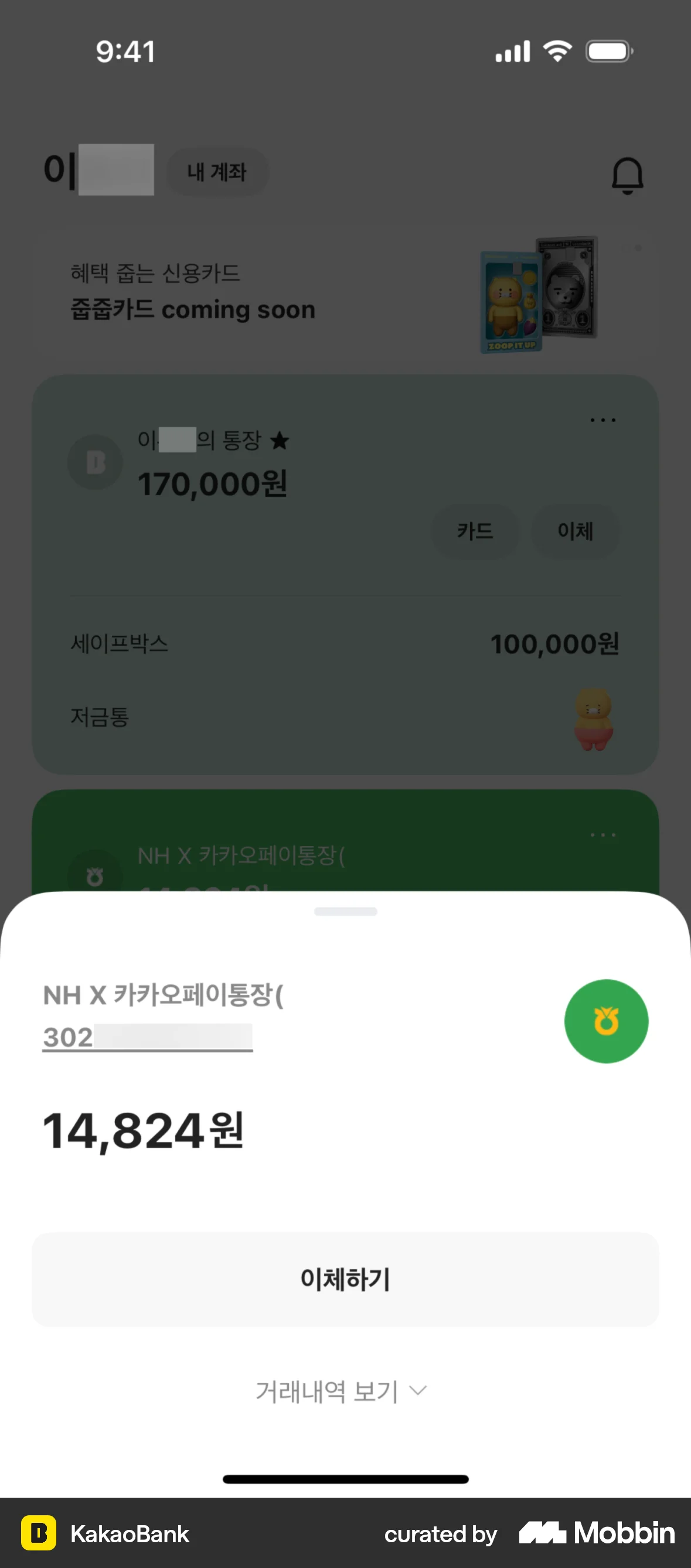Open the 302 account number link
This screenshot has height=1568, width=691.
coord(147,1037)
